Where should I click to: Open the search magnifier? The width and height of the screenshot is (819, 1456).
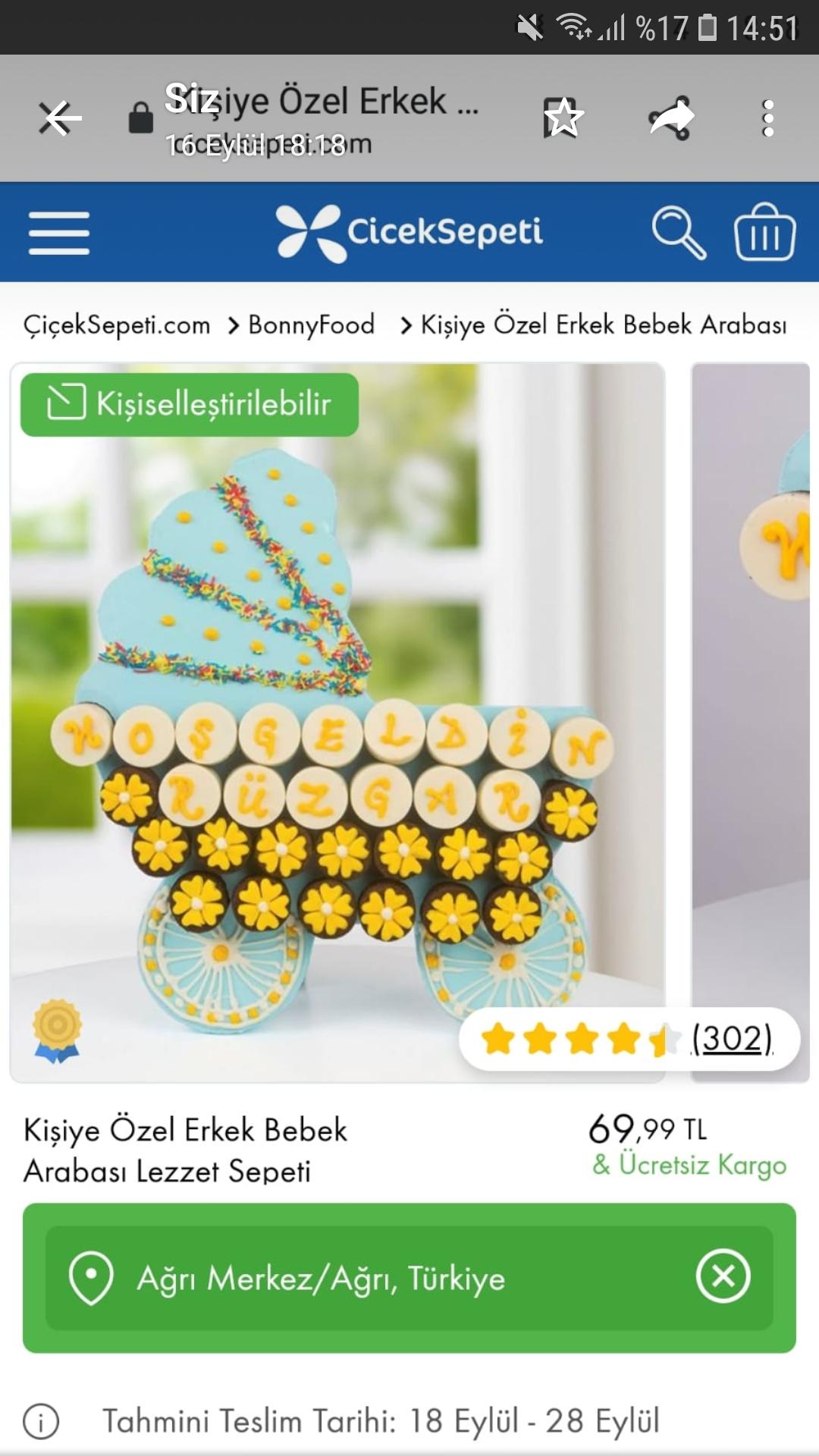point(678,232)
